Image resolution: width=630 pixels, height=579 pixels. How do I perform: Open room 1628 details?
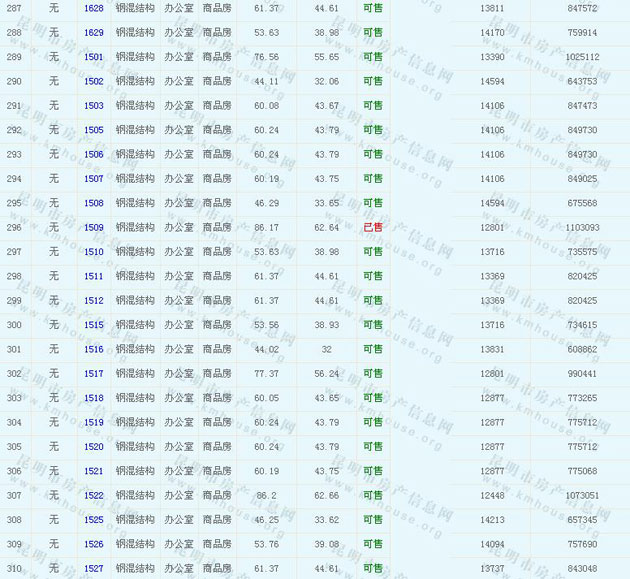coord(94,8)
